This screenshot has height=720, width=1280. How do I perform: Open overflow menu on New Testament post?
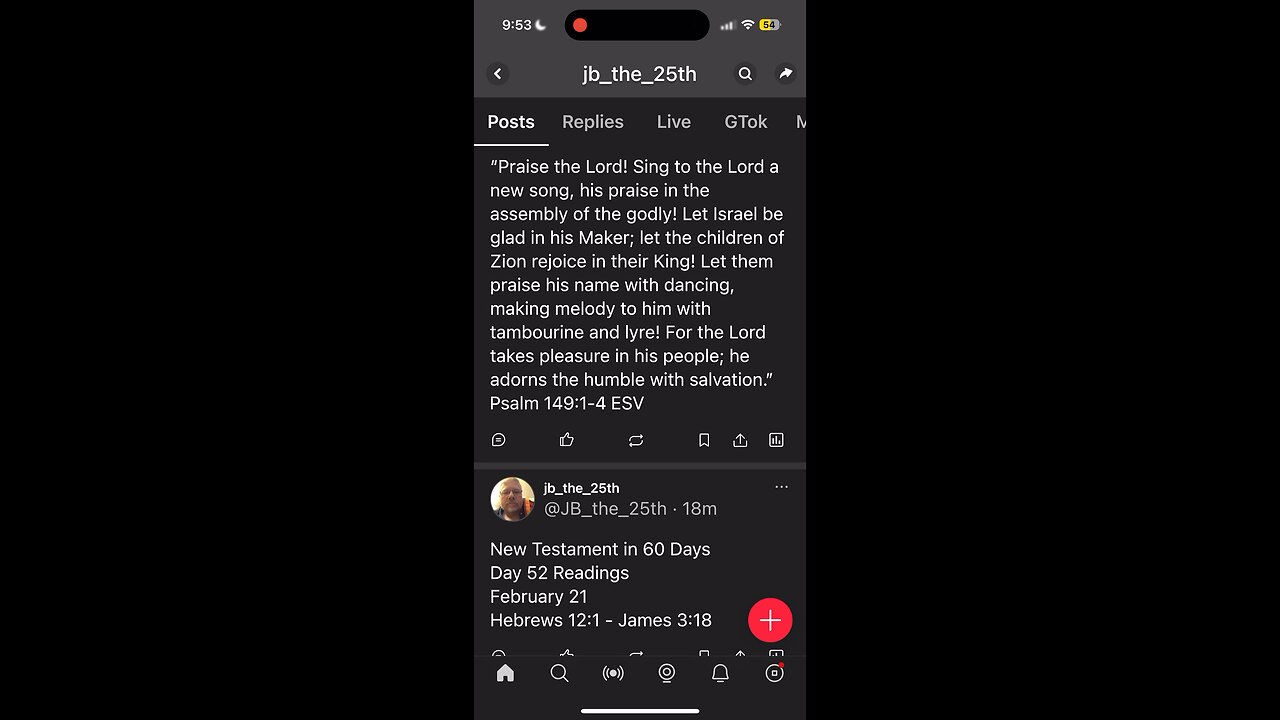pos(781,487)
